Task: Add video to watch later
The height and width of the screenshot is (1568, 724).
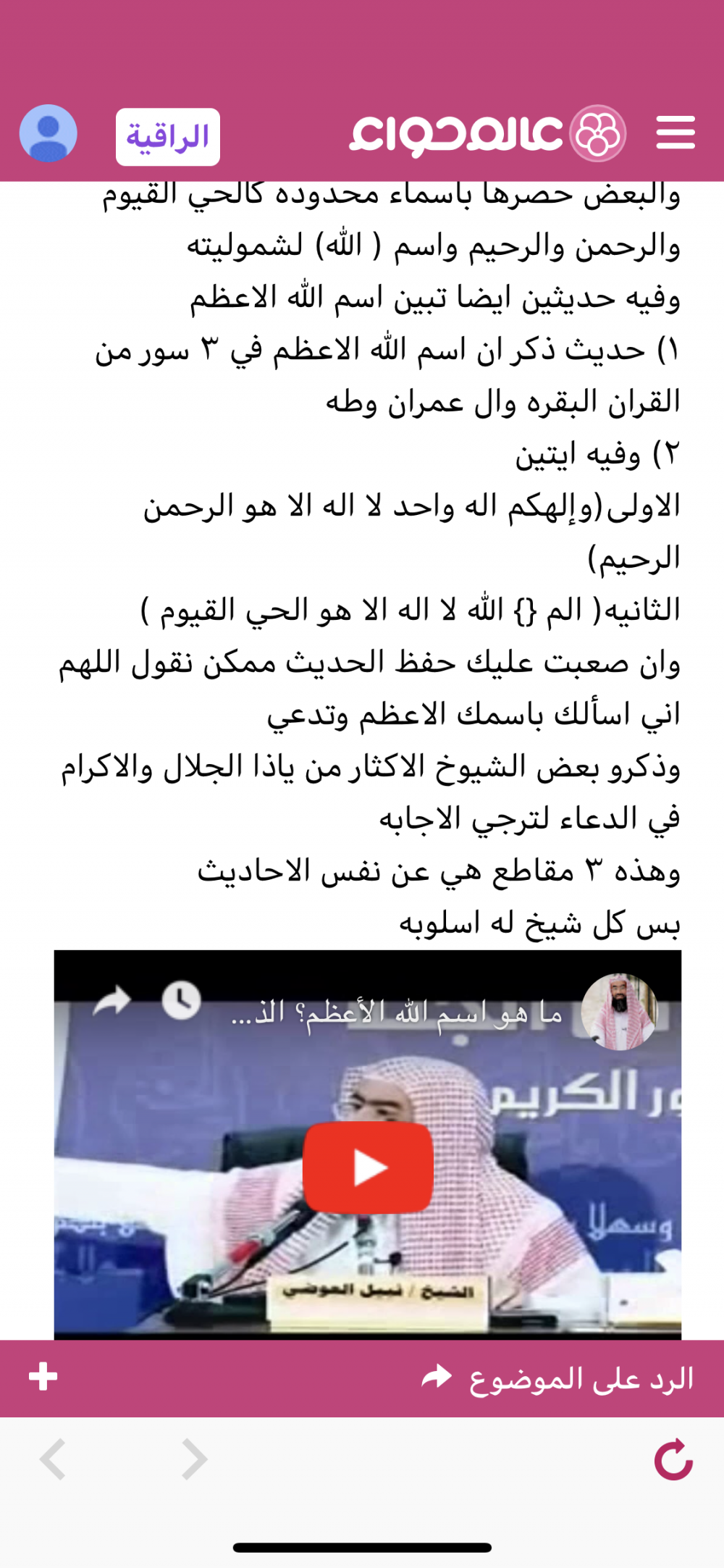Action: [181, 1000]
